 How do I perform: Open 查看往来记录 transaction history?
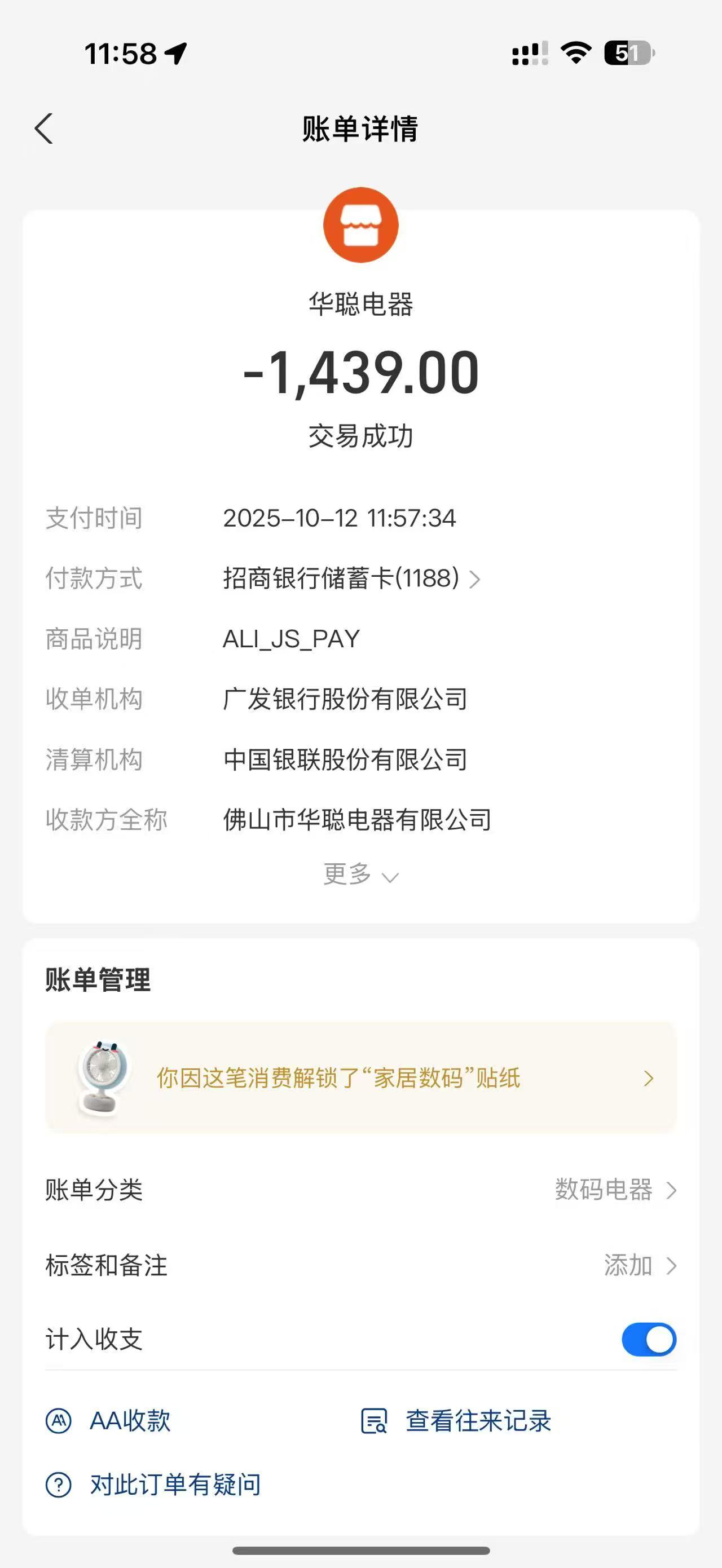click(x=456, y=1421)
